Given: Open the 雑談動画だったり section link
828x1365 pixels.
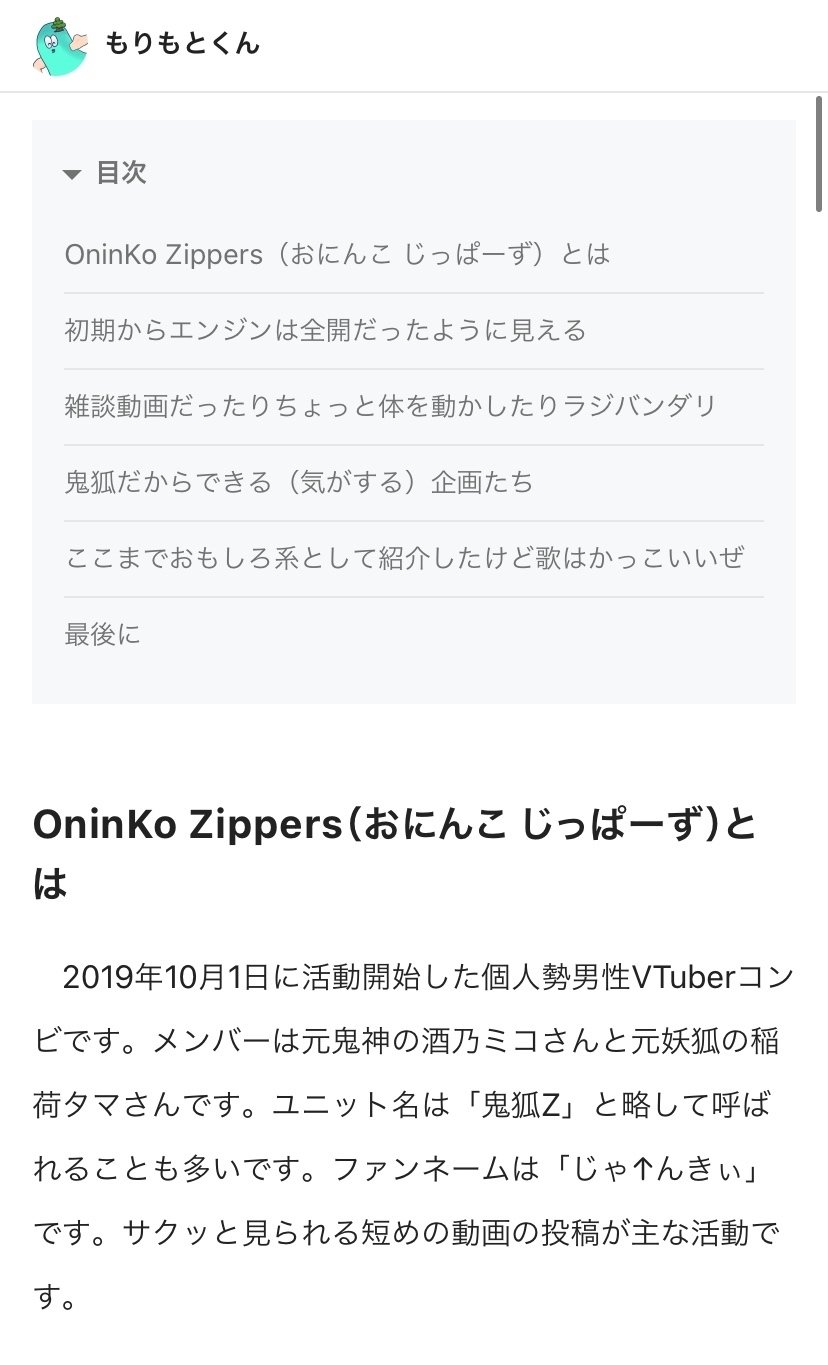Looking at the screenshot, I should tap(391, 406).
